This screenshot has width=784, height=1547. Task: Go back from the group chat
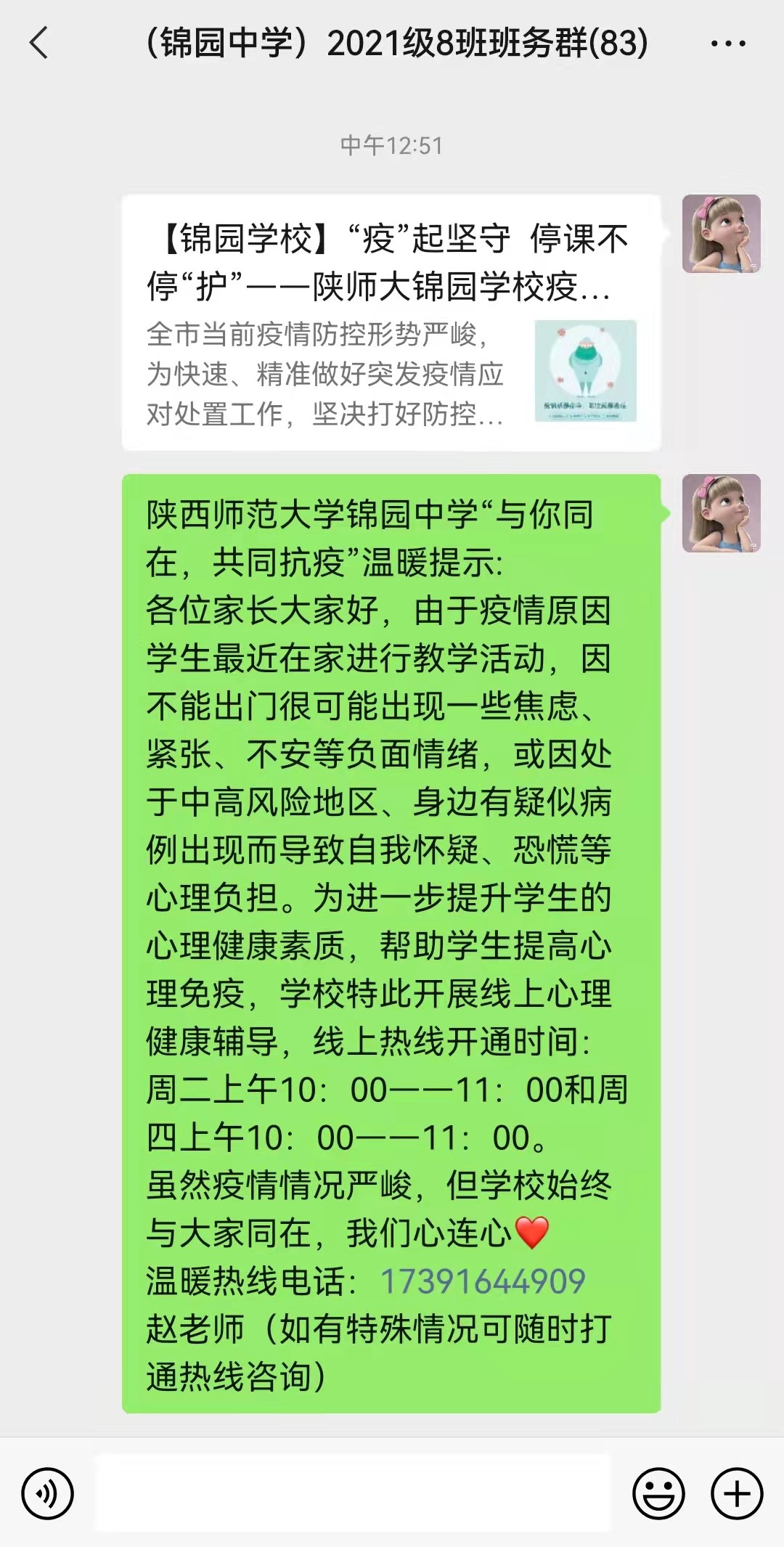[x=39, y=43]
